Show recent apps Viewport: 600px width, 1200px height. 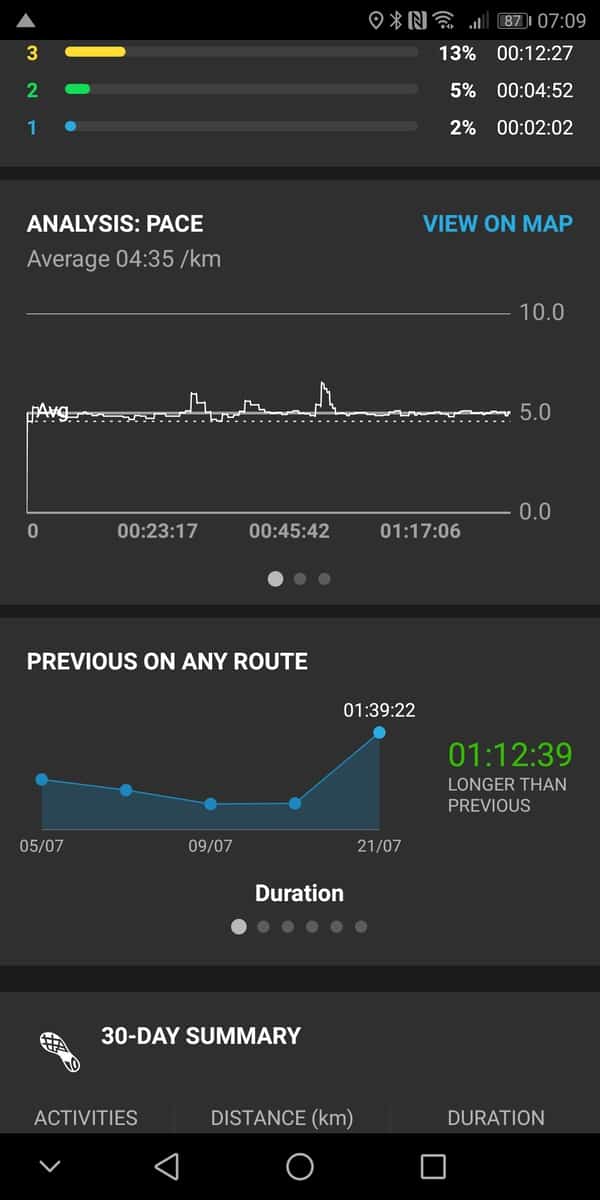[x=432, y=1166]
